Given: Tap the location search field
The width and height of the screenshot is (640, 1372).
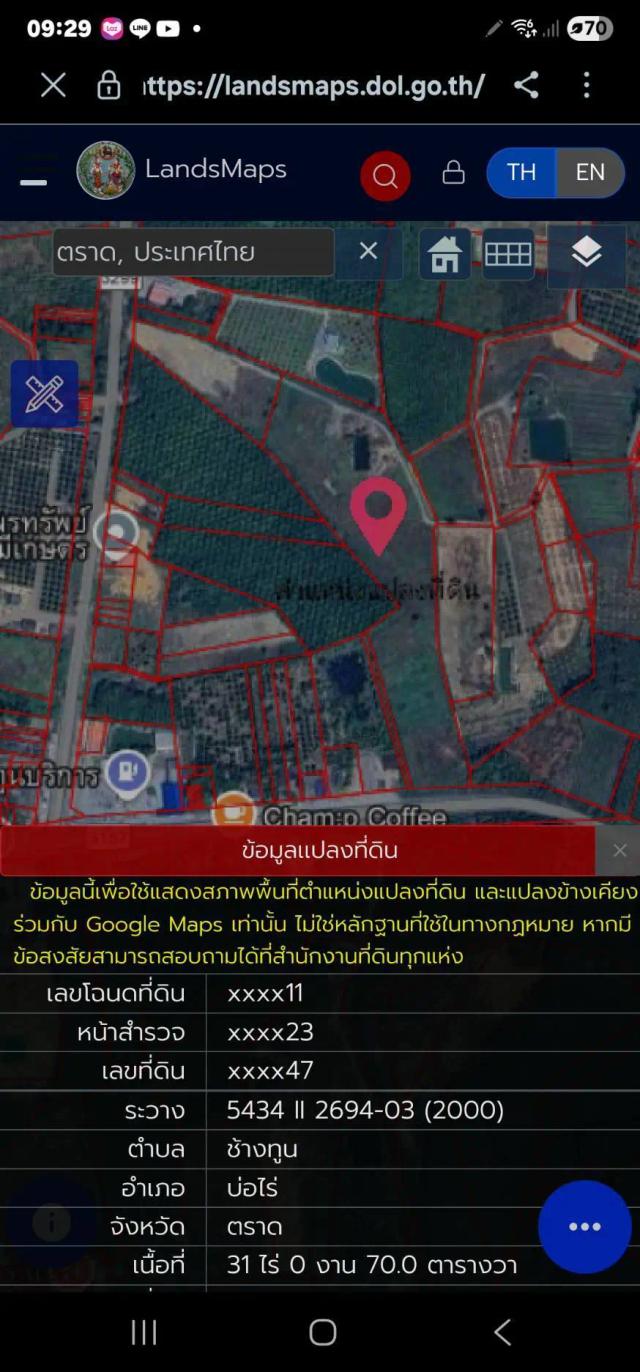Looking at the screenshot, I should 193,252.
